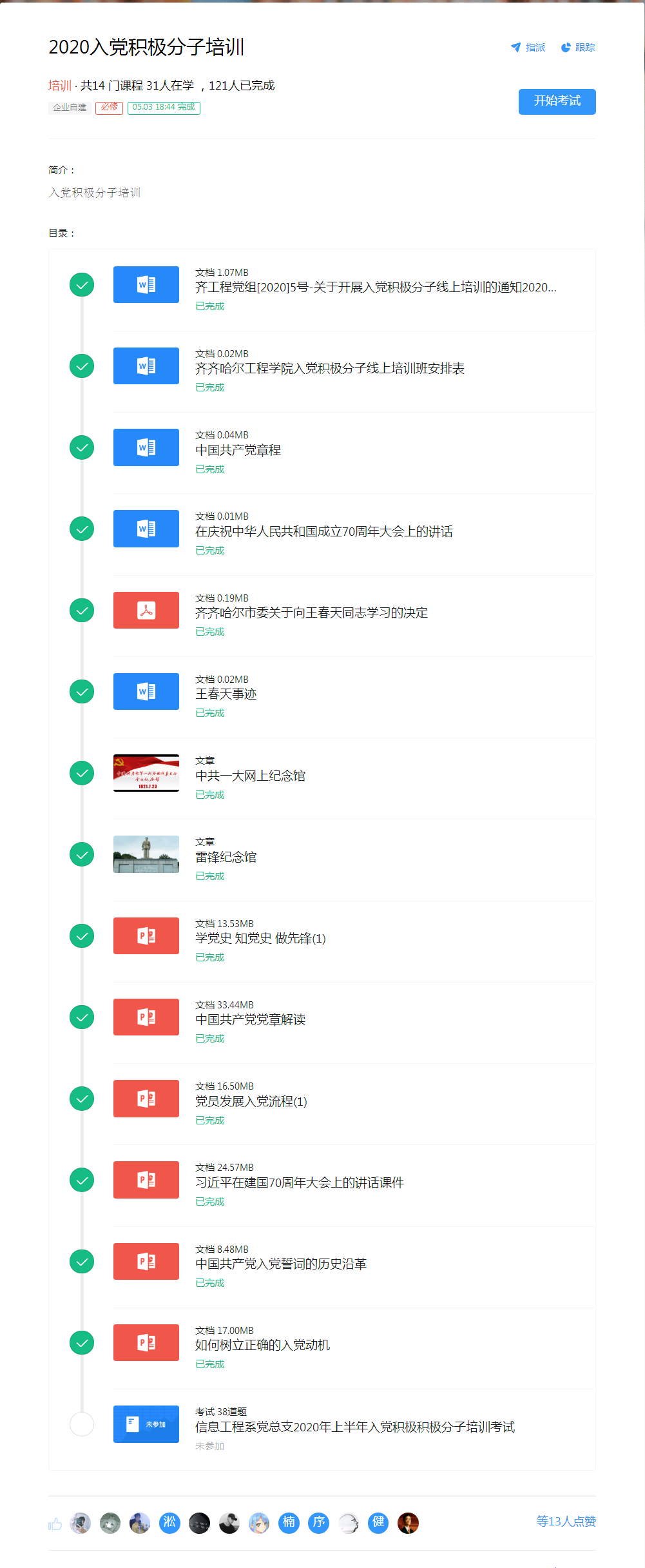This screenshot has width=645, height=1568.
Task: Open slides 学党史 知党史 做先锋(1)
Action: (260, 938)
